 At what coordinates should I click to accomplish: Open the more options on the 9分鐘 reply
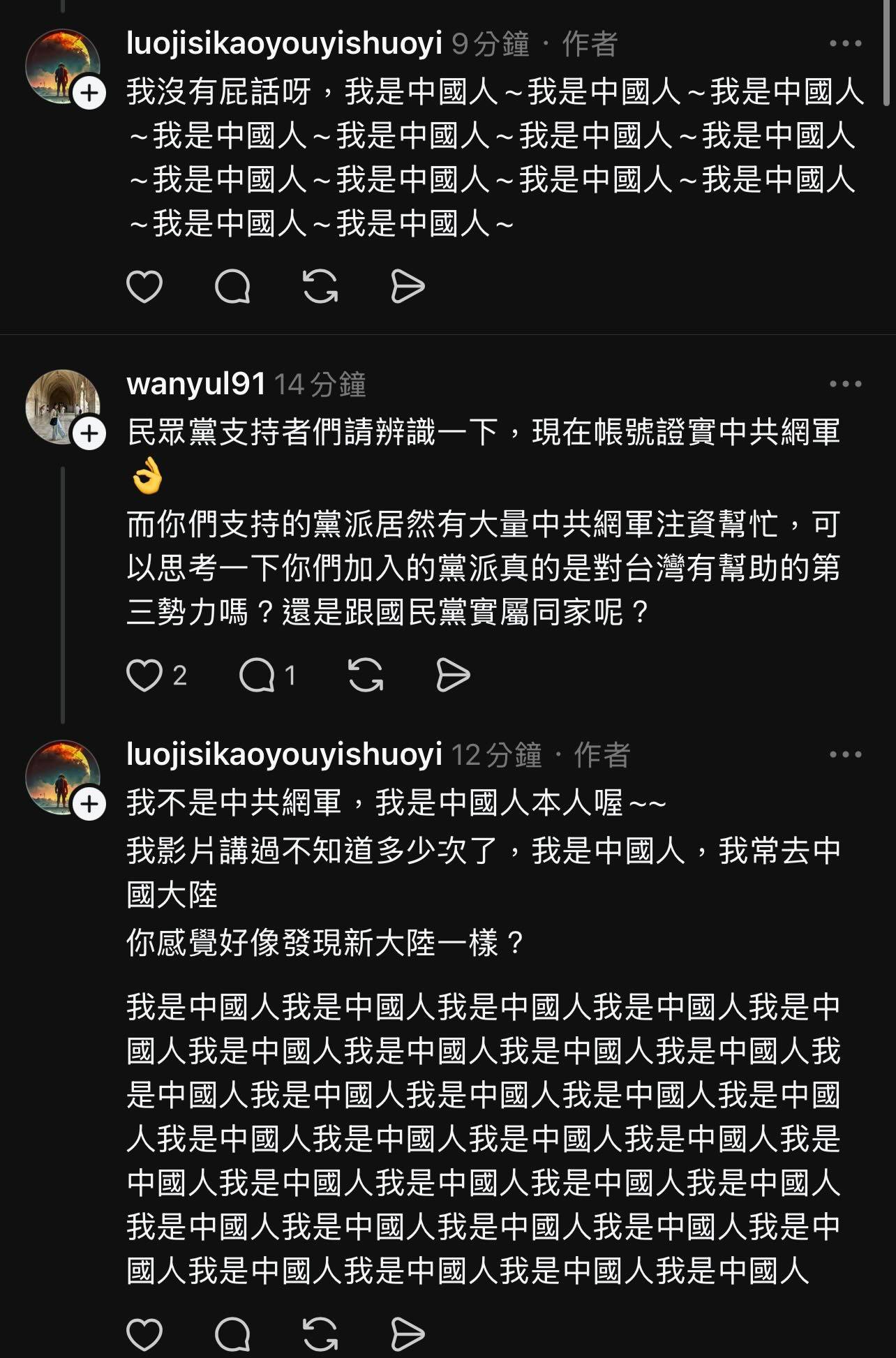[x=845, y=44]
